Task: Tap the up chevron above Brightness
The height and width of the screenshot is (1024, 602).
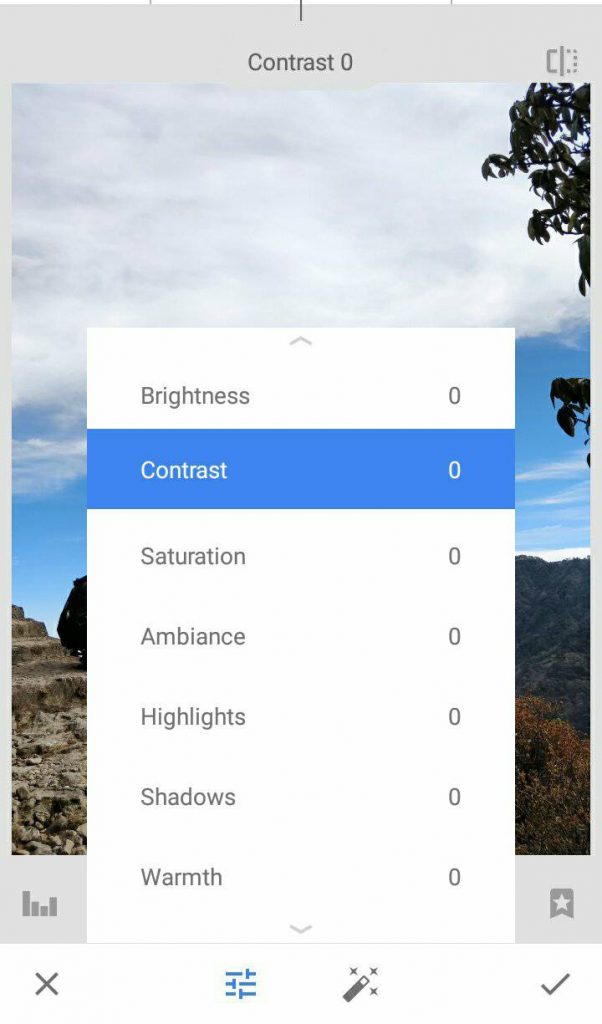Action: pyautogui.click(x=300, y=342)
